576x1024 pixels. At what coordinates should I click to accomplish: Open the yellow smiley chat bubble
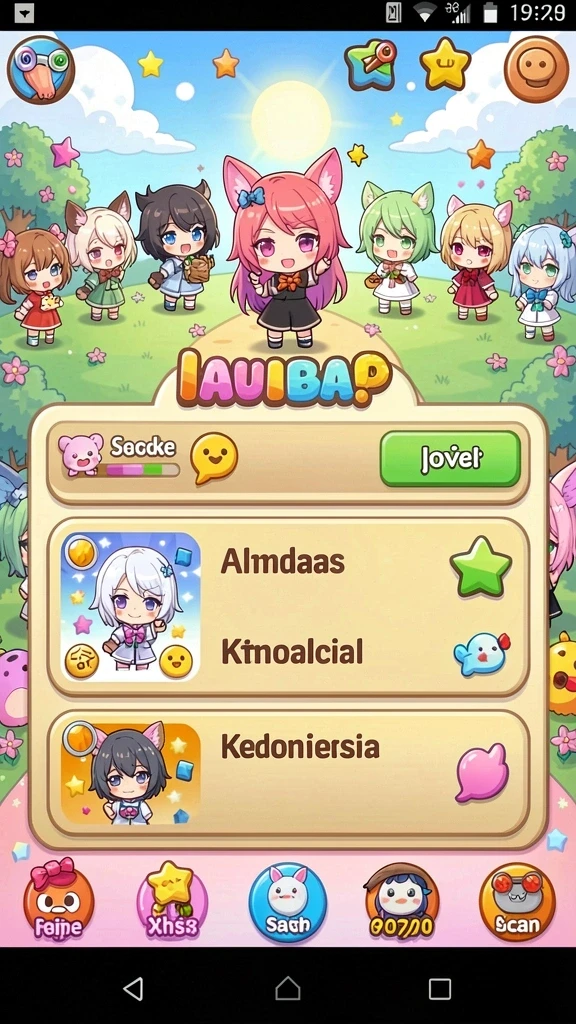214,457
